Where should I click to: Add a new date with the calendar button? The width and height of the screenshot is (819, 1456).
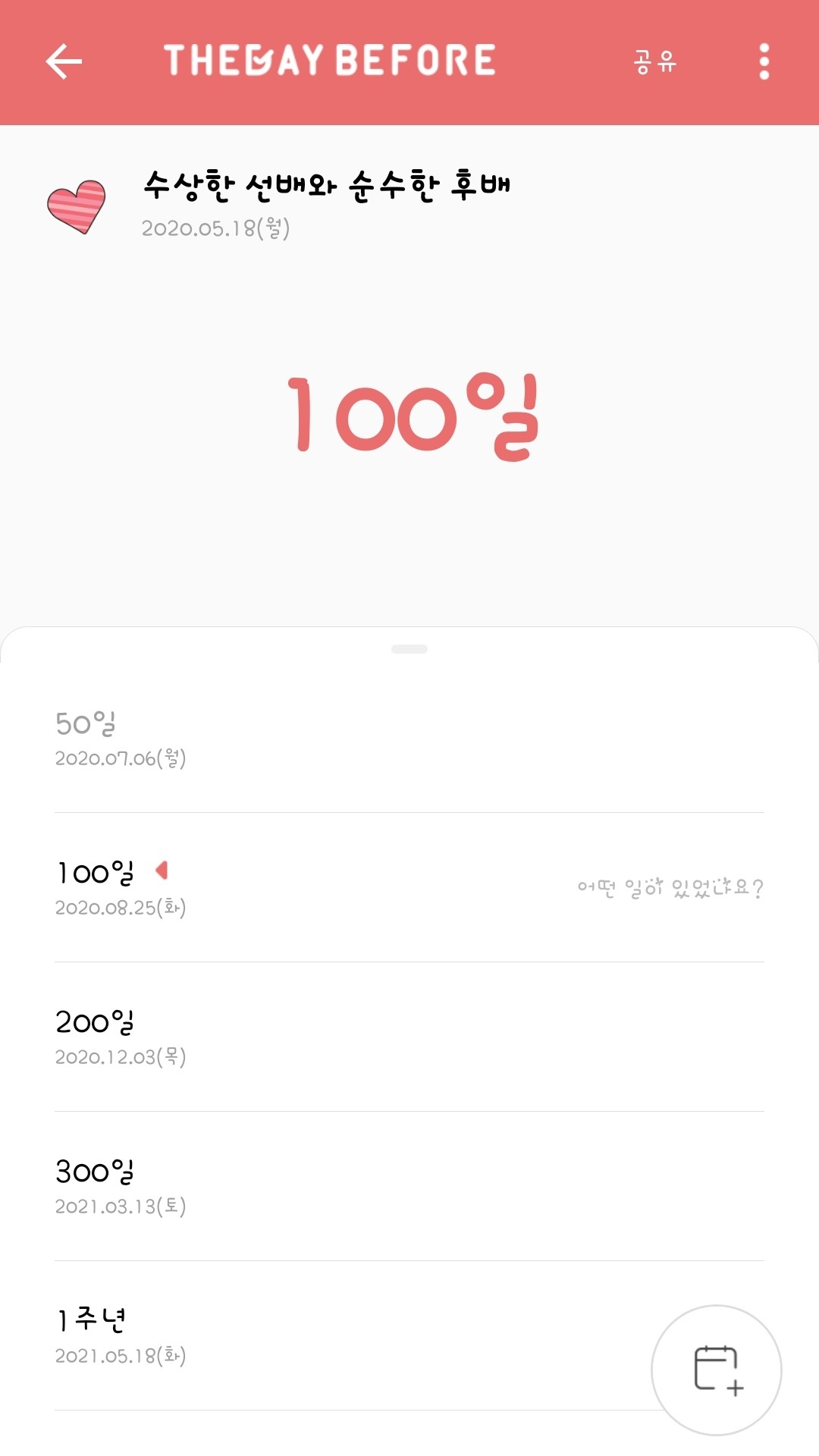(x=717, y=1370)
